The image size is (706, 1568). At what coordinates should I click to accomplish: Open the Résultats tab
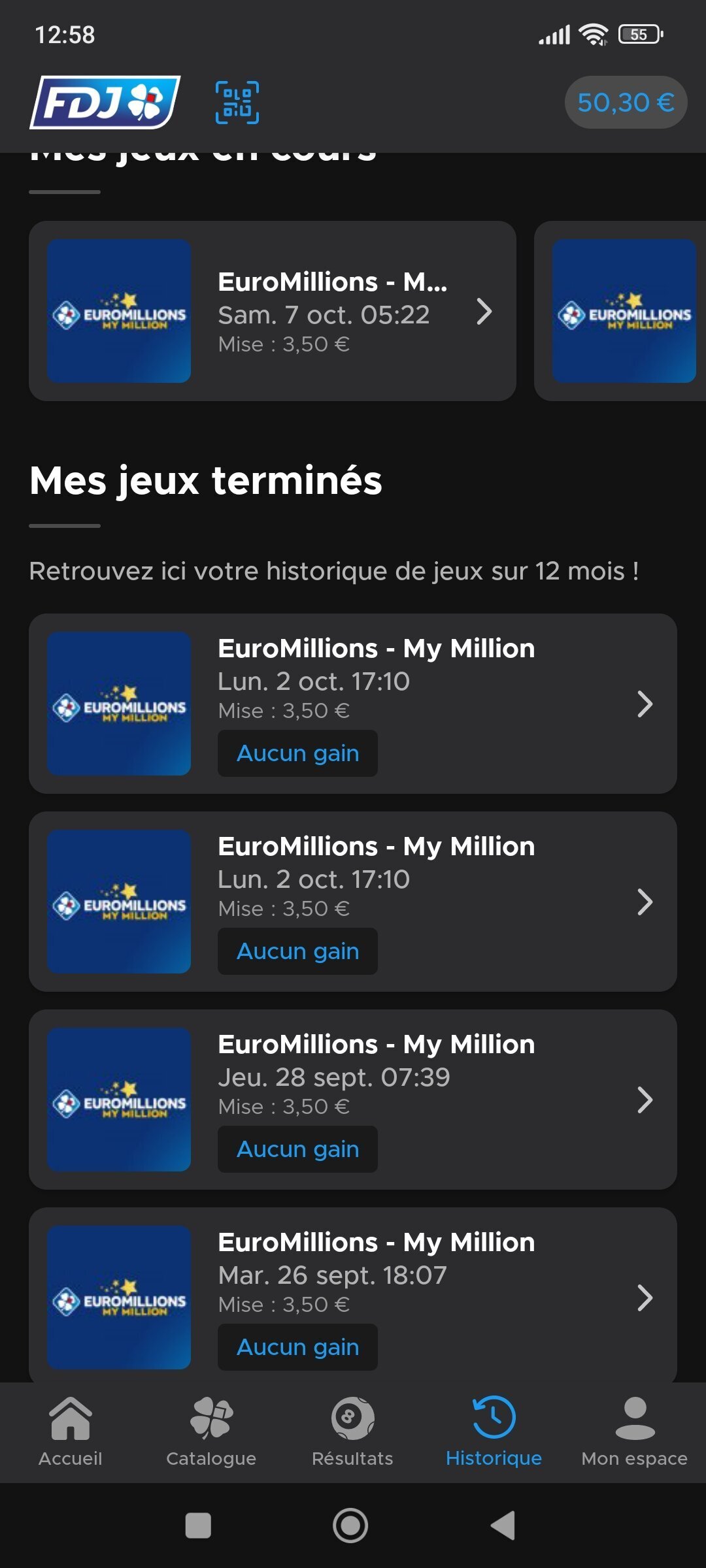(x=352, y=1431)
